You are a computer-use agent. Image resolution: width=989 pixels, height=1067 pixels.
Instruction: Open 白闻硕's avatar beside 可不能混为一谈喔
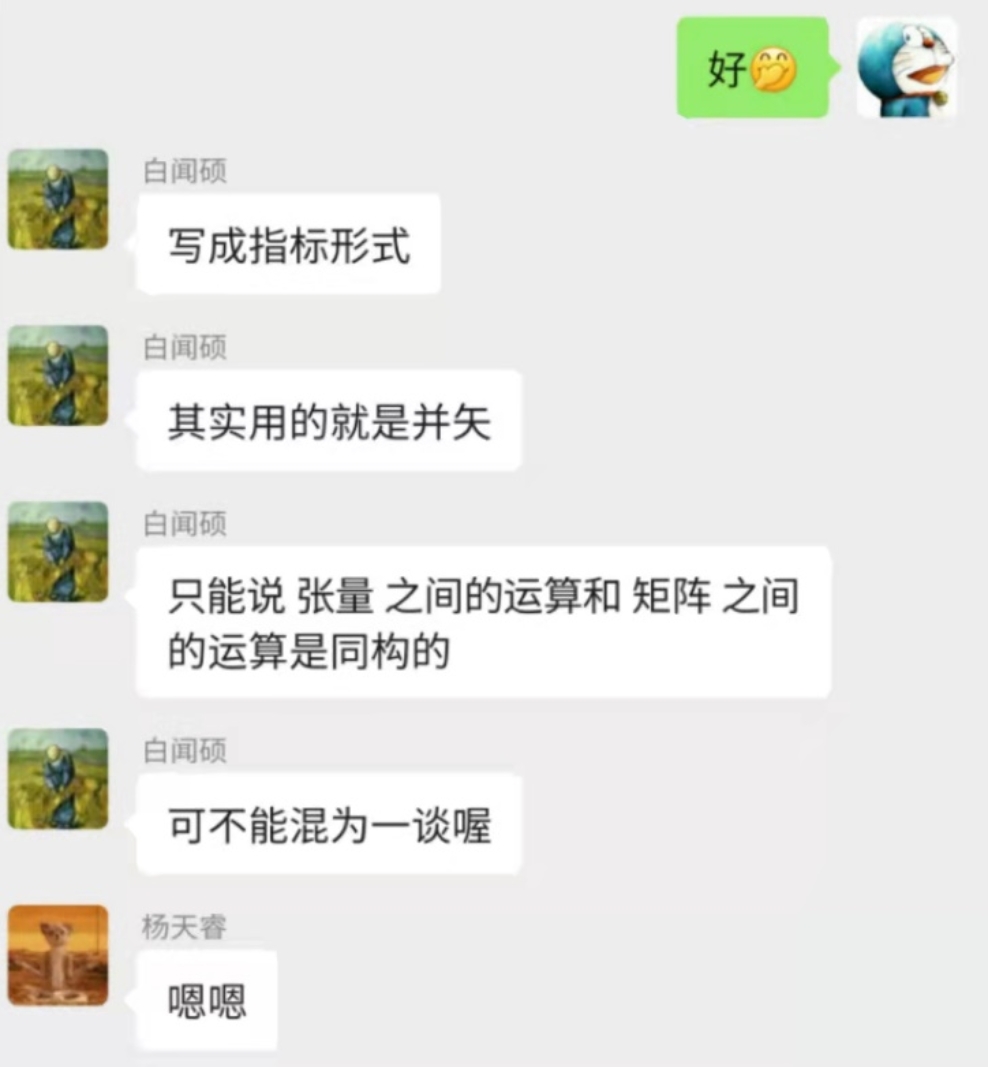tap(58, 779)
